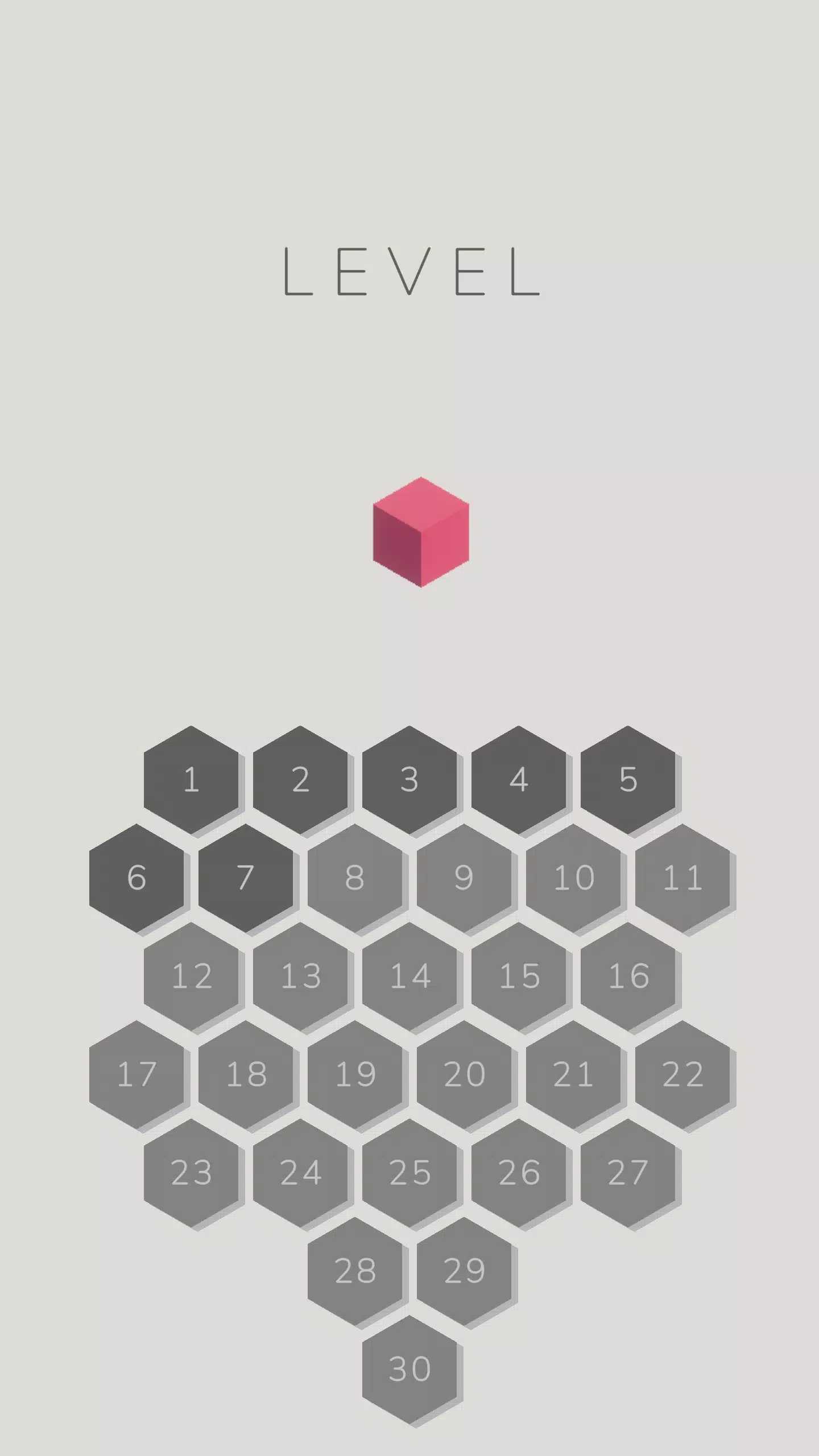Image resolution: width=819 pixels, height=1456 pixels.
Task: Open level 16
Action: tap(628, 976)
